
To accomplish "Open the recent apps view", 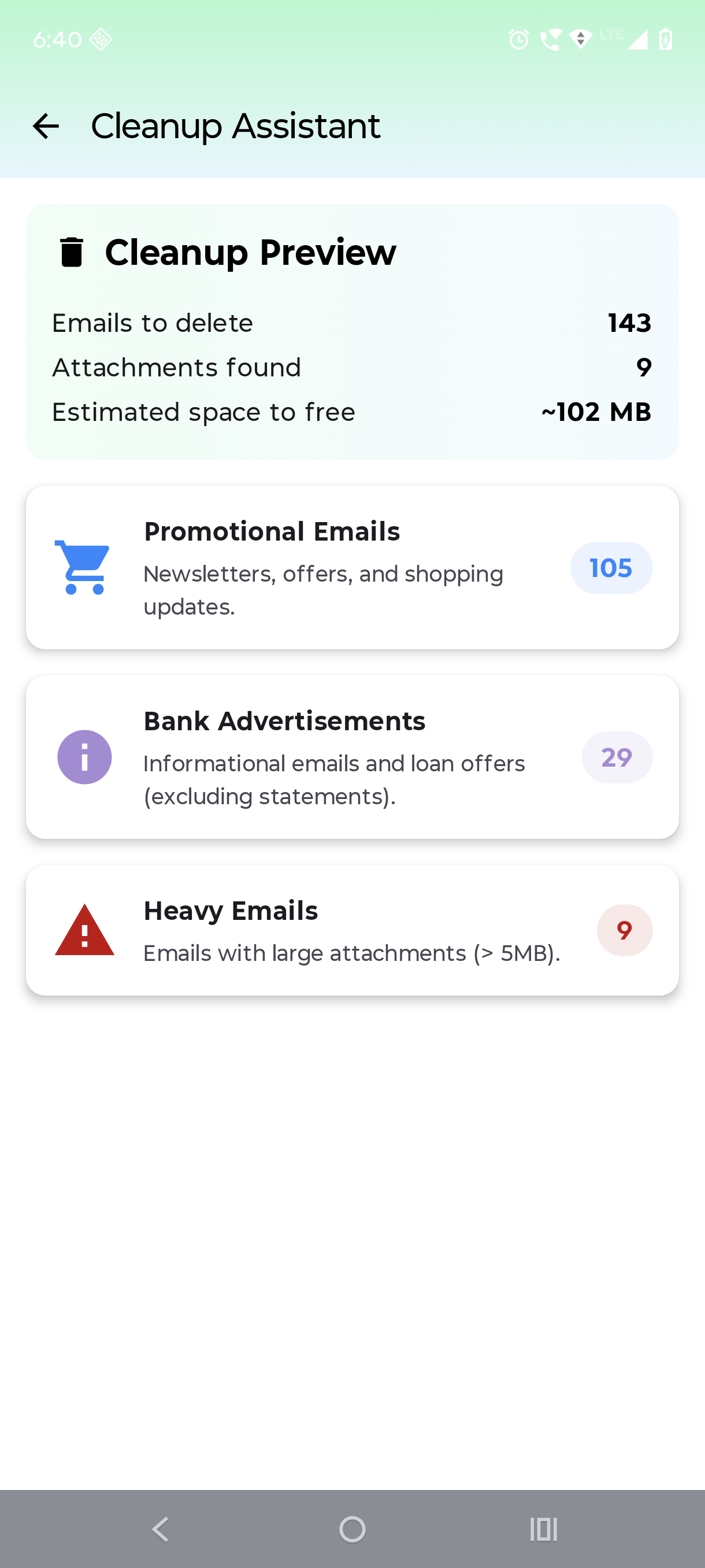I will click(x=543, y=1529).
